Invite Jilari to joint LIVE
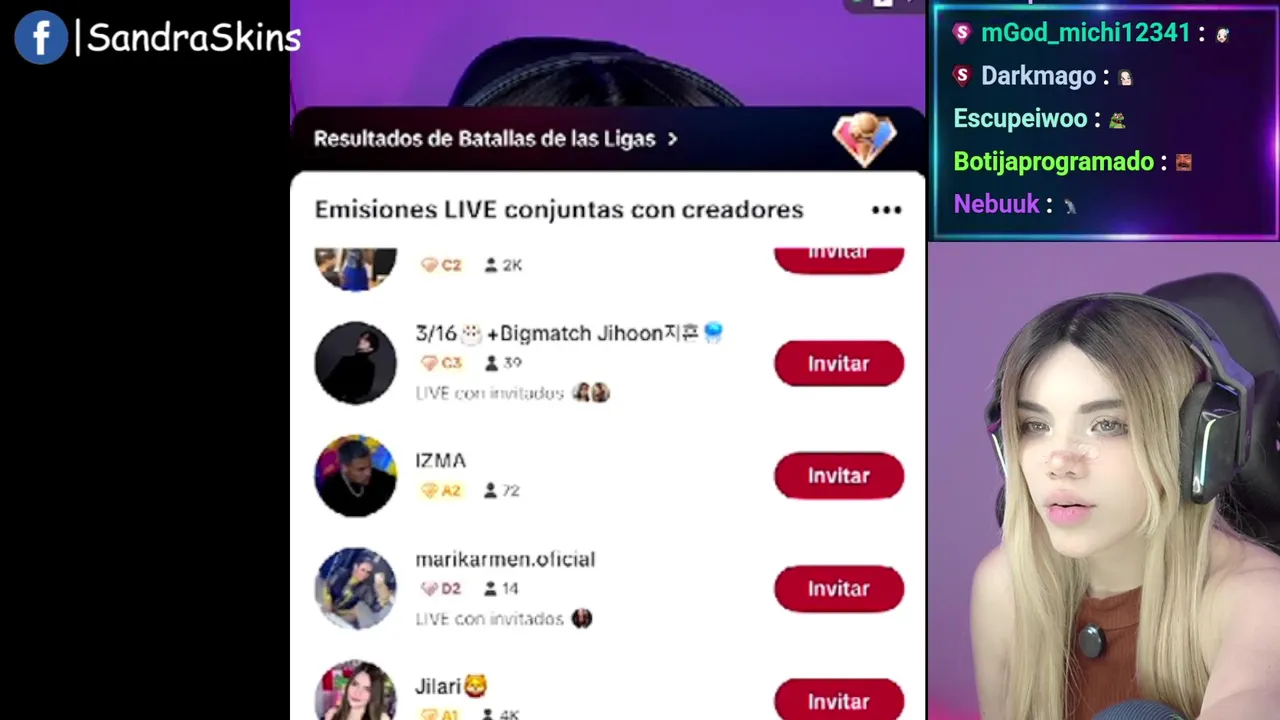Screen dimensions: 1280x720 coord(838,700)
